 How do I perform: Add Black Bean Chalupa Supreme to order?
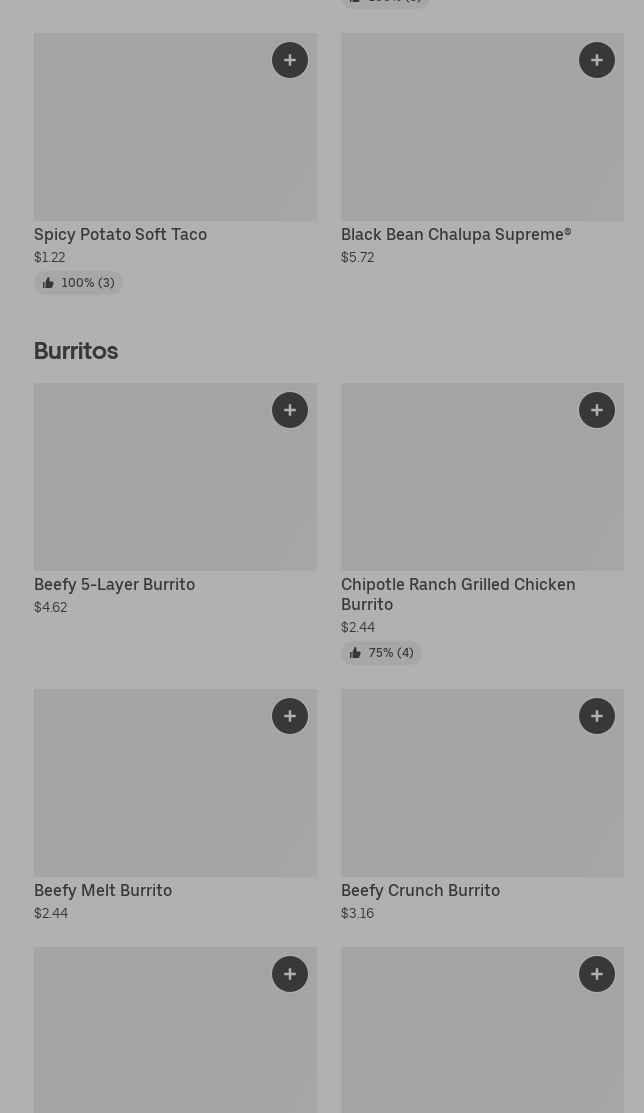(x=596, y=60)
